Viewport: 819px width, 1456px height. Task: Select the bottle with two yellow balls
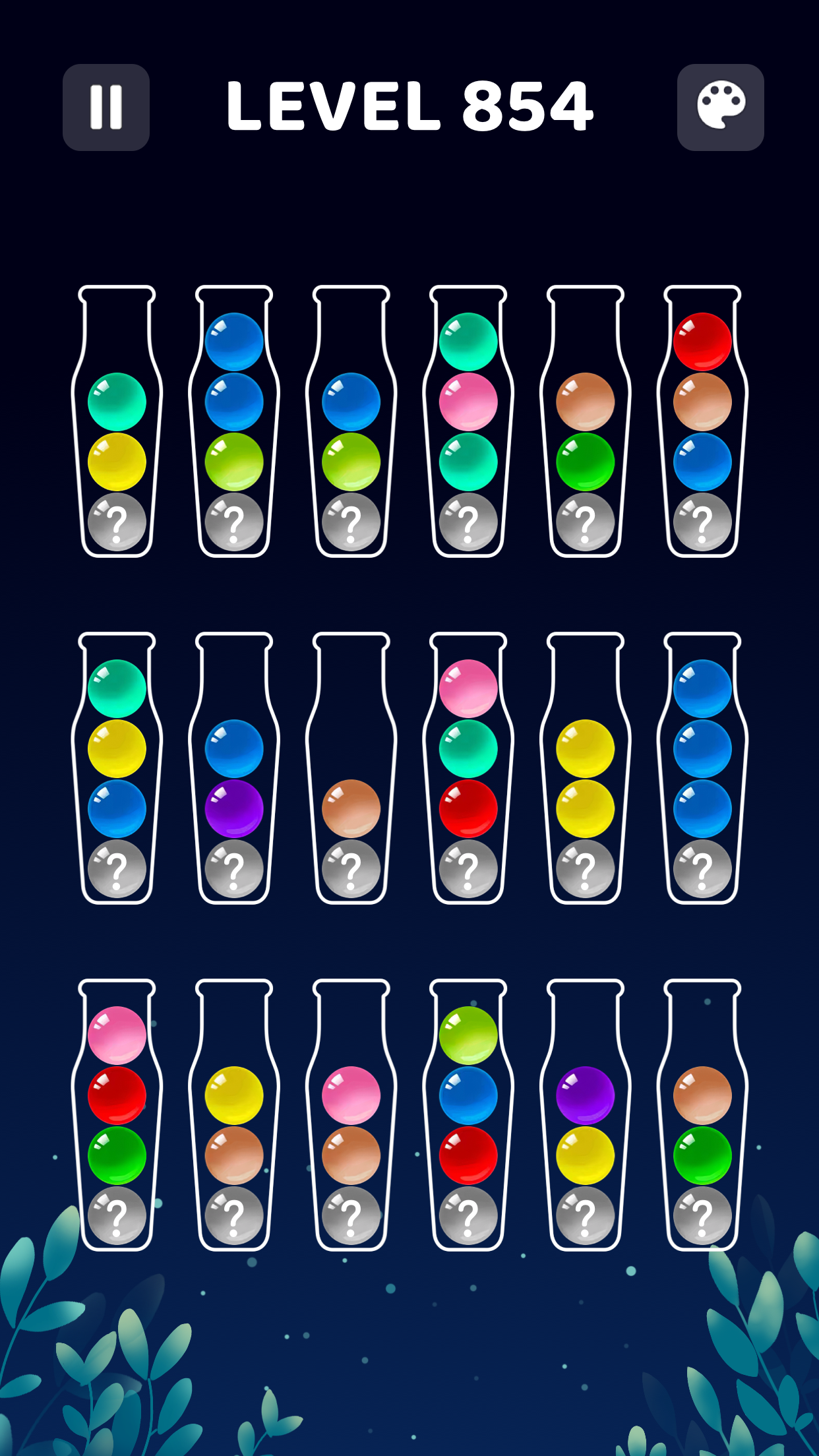[585, 768]
